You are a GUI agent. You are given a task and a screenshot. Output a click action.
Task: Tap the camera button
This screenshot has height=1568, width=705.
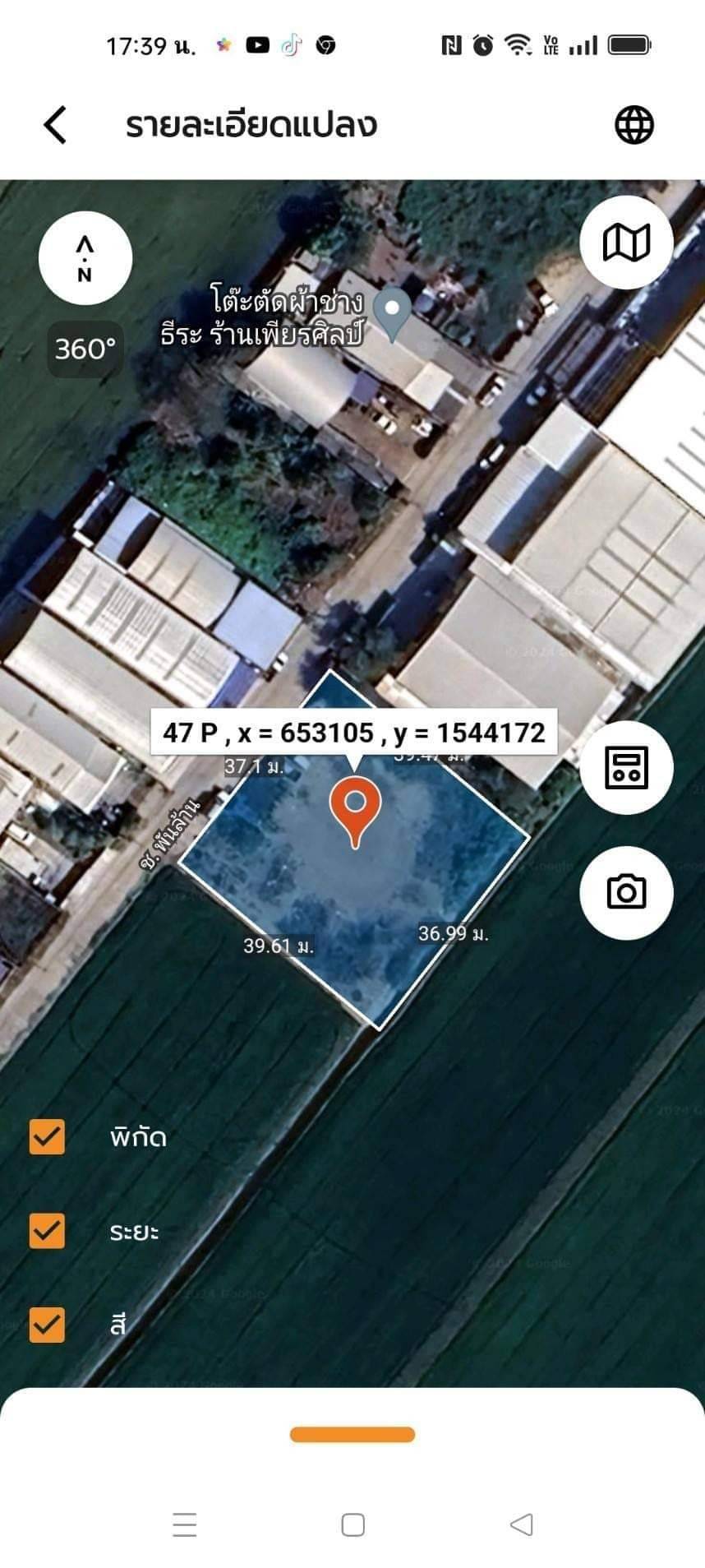pos(626,892)
